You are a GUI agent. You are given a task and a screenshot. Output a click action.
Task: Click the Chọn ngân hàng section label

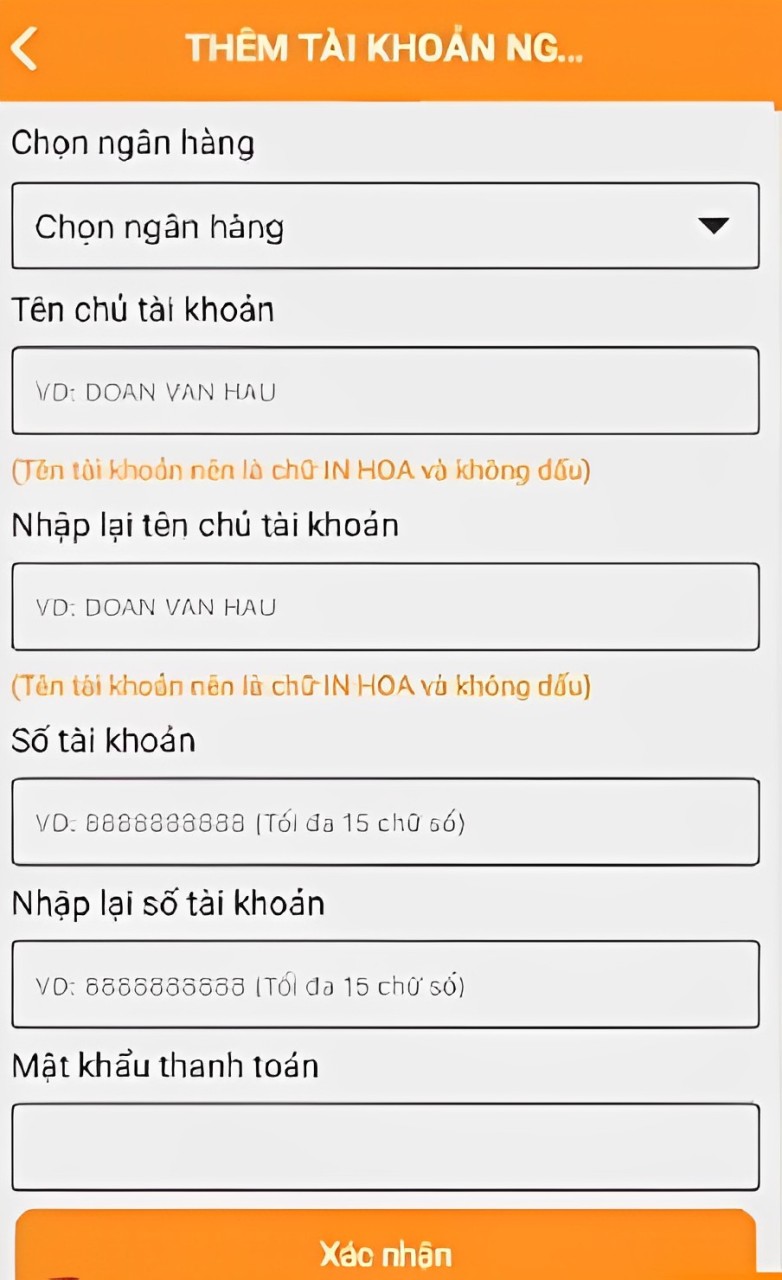(131, 142)
